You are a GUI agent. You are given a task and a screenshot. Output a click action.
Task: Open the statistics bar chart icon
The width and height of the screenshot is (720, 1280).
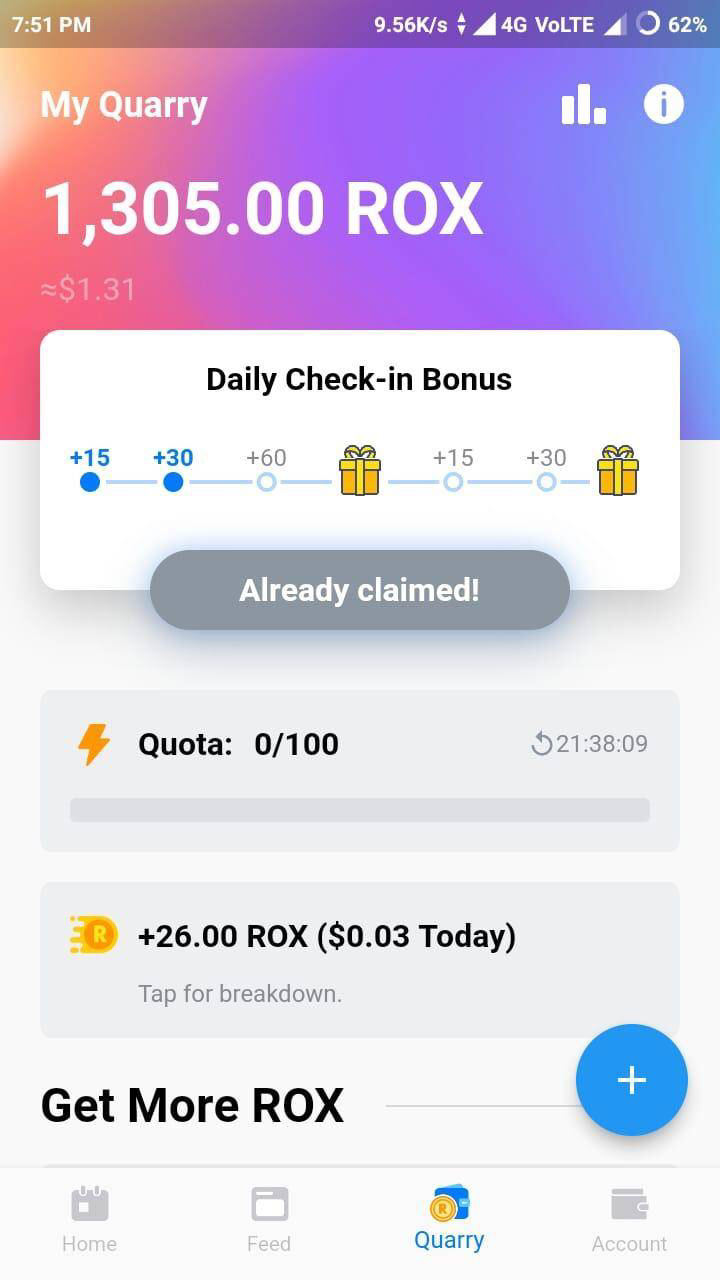(584, 104)
